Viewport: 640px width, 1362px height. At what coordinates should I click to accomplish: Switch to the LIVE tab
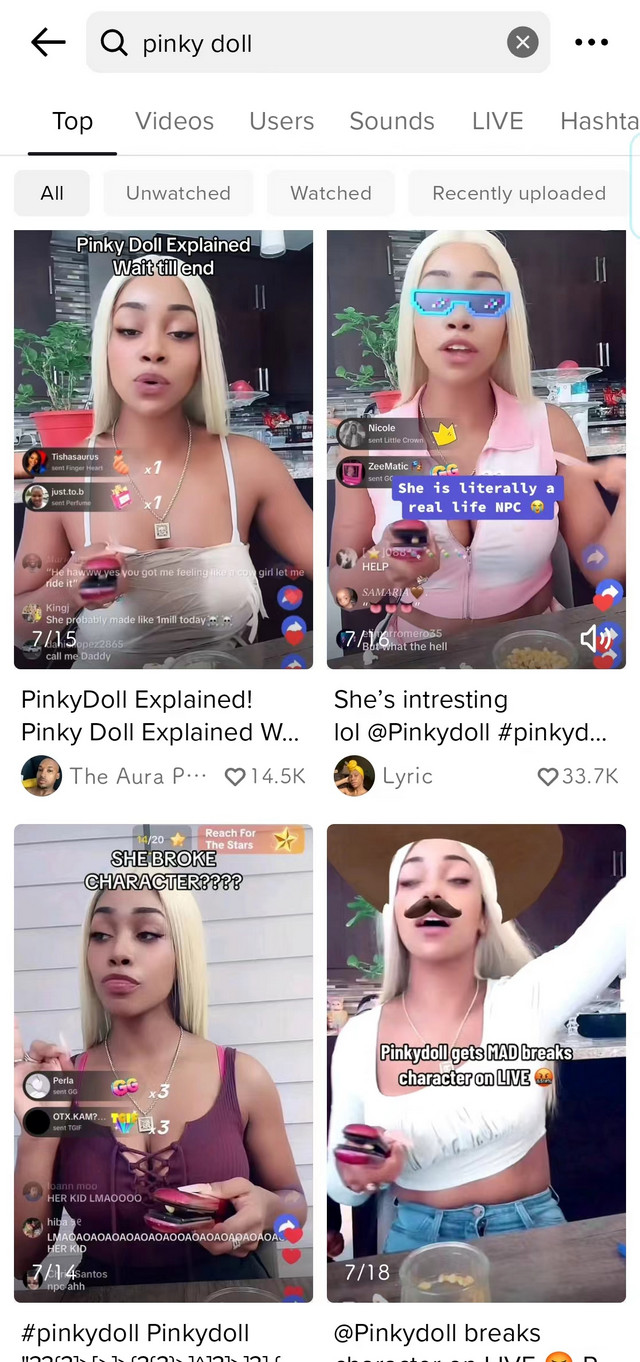point(497,121)
